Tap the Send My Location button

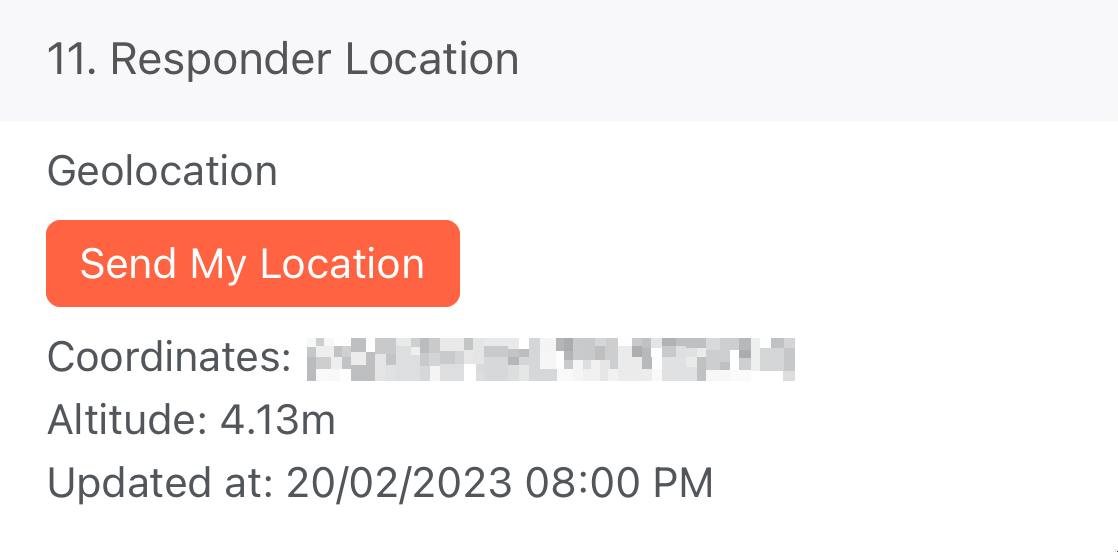point(252,264)
